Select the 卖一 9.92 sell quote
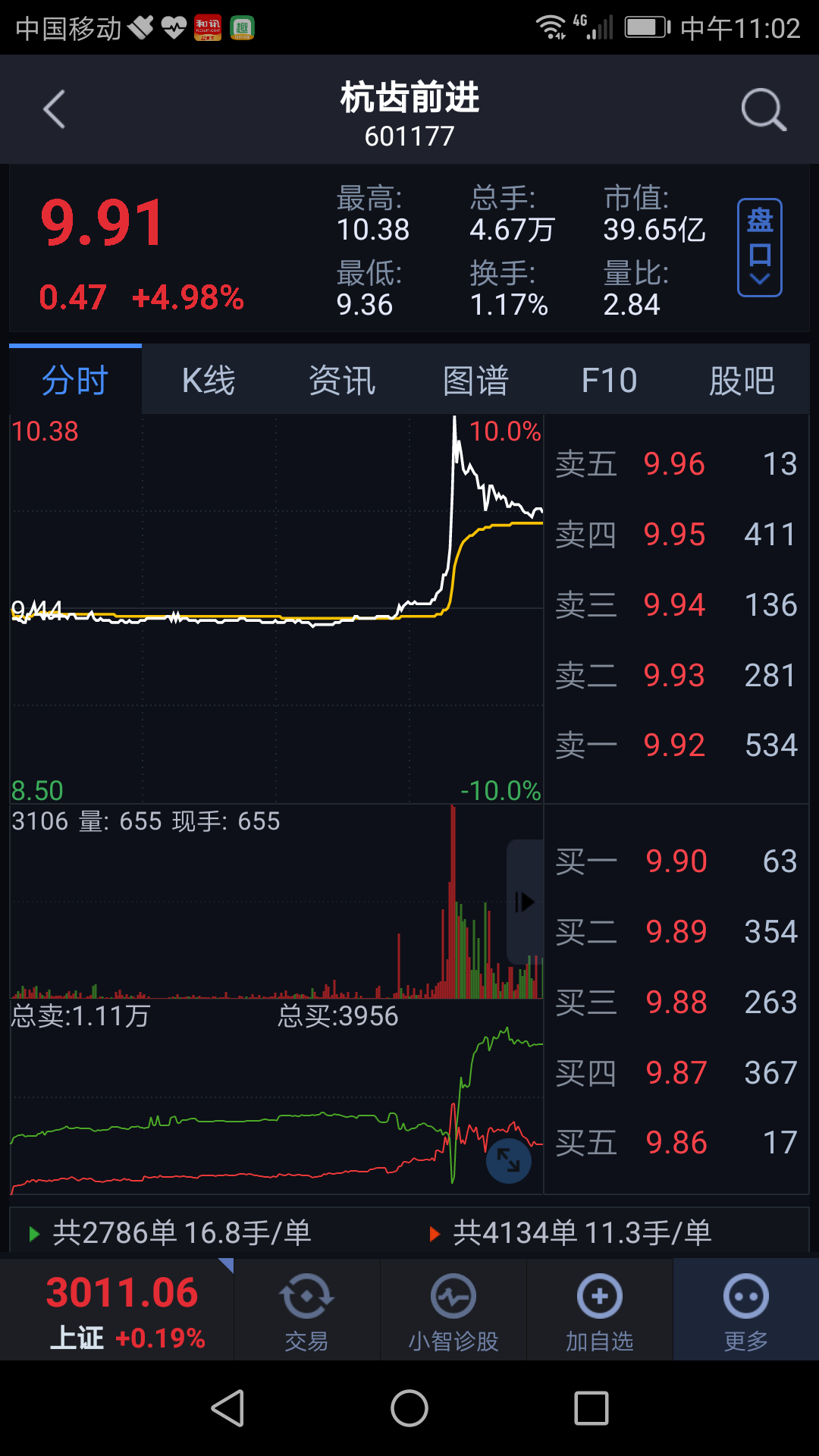The height and width of the screenshot is (1456, 819). pyautogui.click(x=675, y=745)
